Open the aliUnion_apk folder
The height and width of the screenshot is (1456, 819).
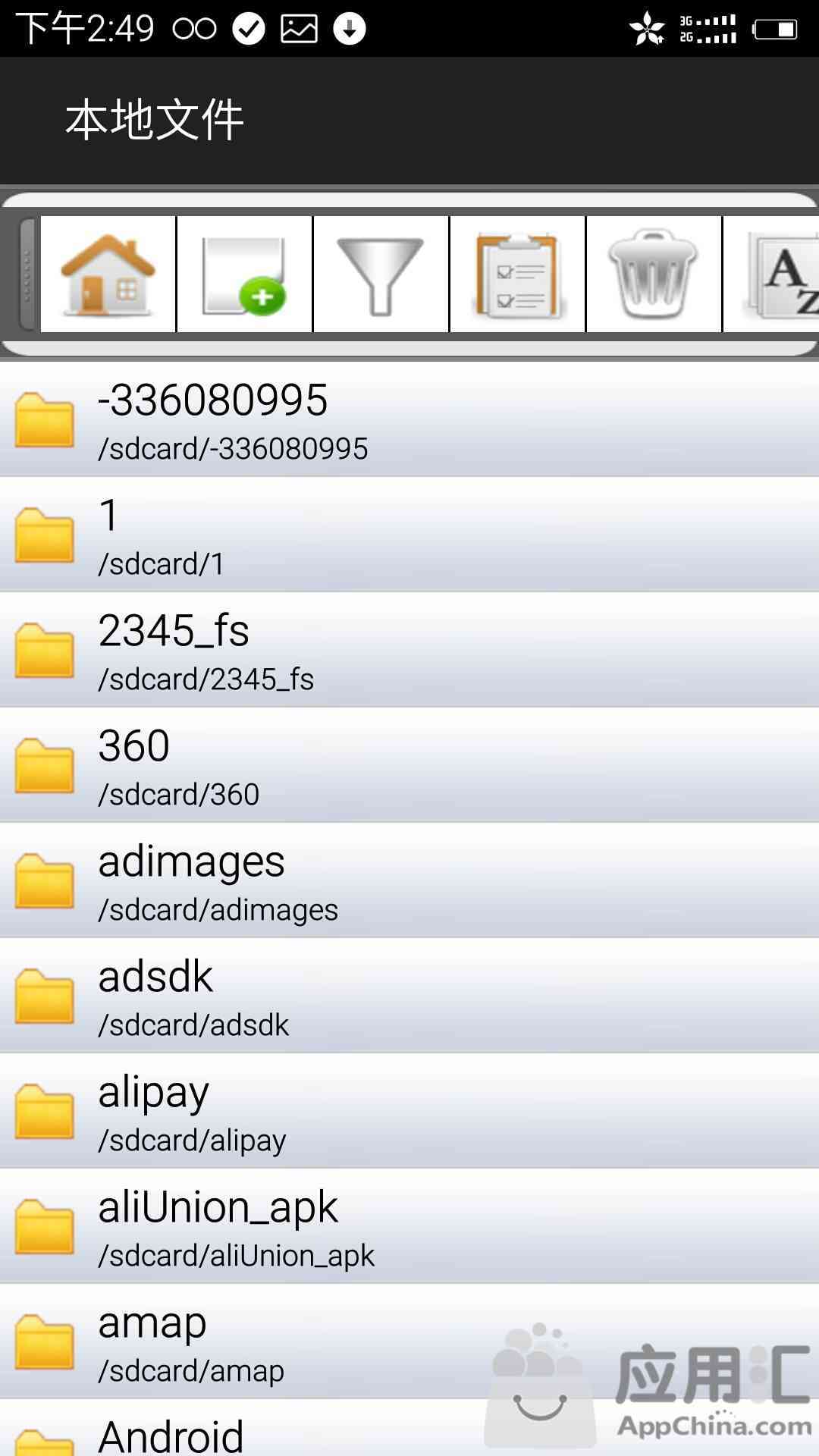pyautogui.click(x=409, y=1226)
